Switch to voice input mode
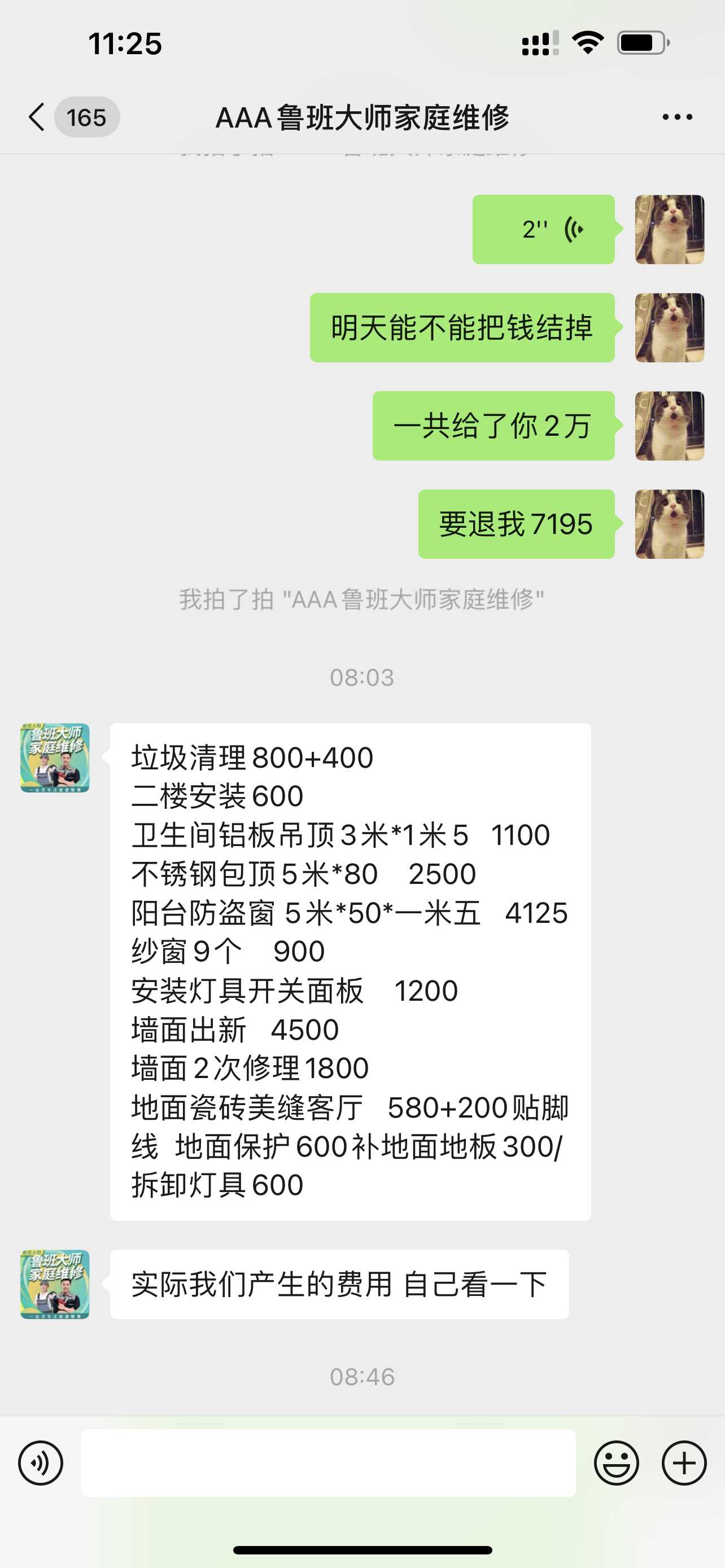 click(41, 1462)
